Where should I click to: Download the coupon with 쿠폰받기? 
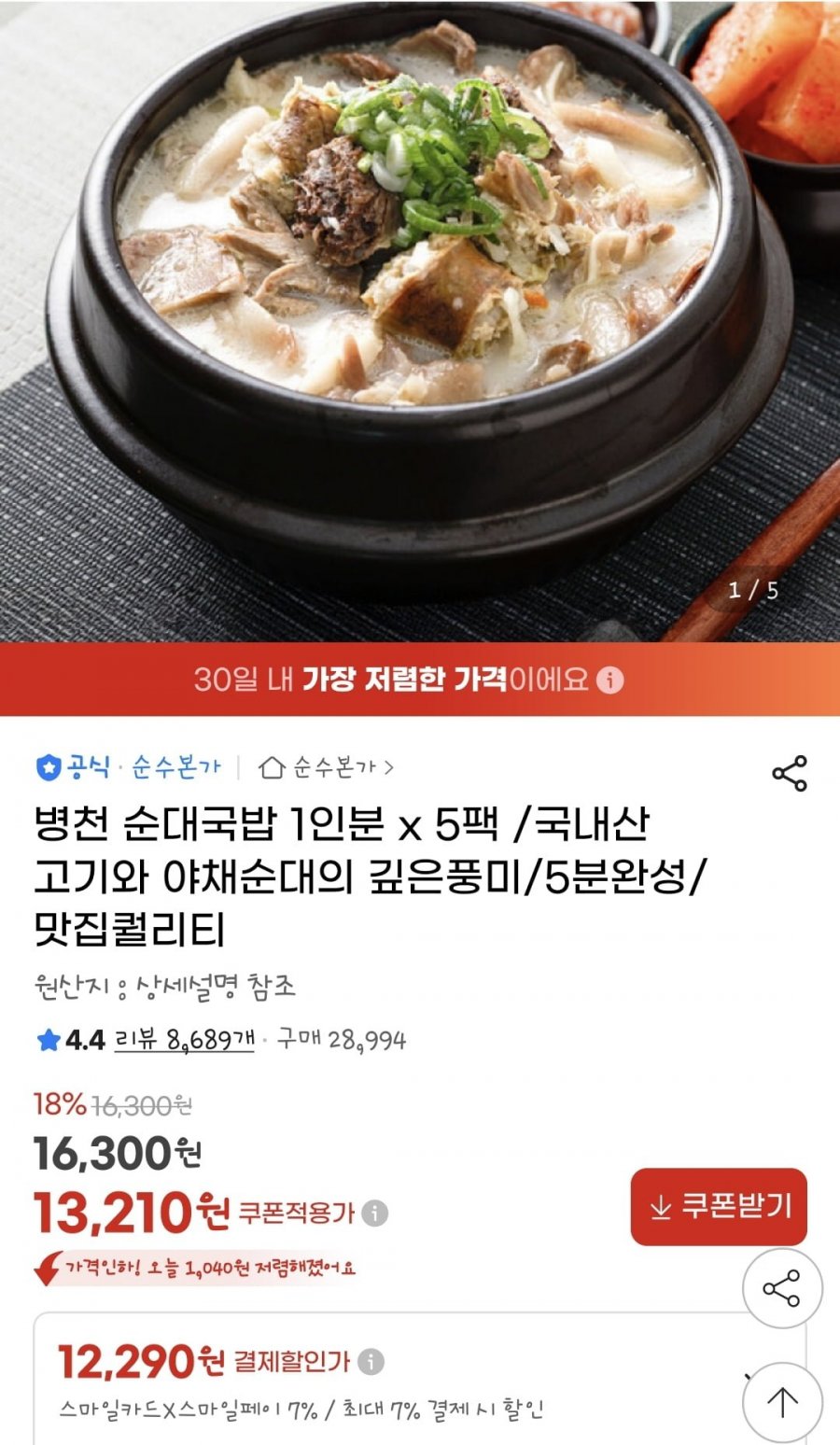click(719, 1206)
